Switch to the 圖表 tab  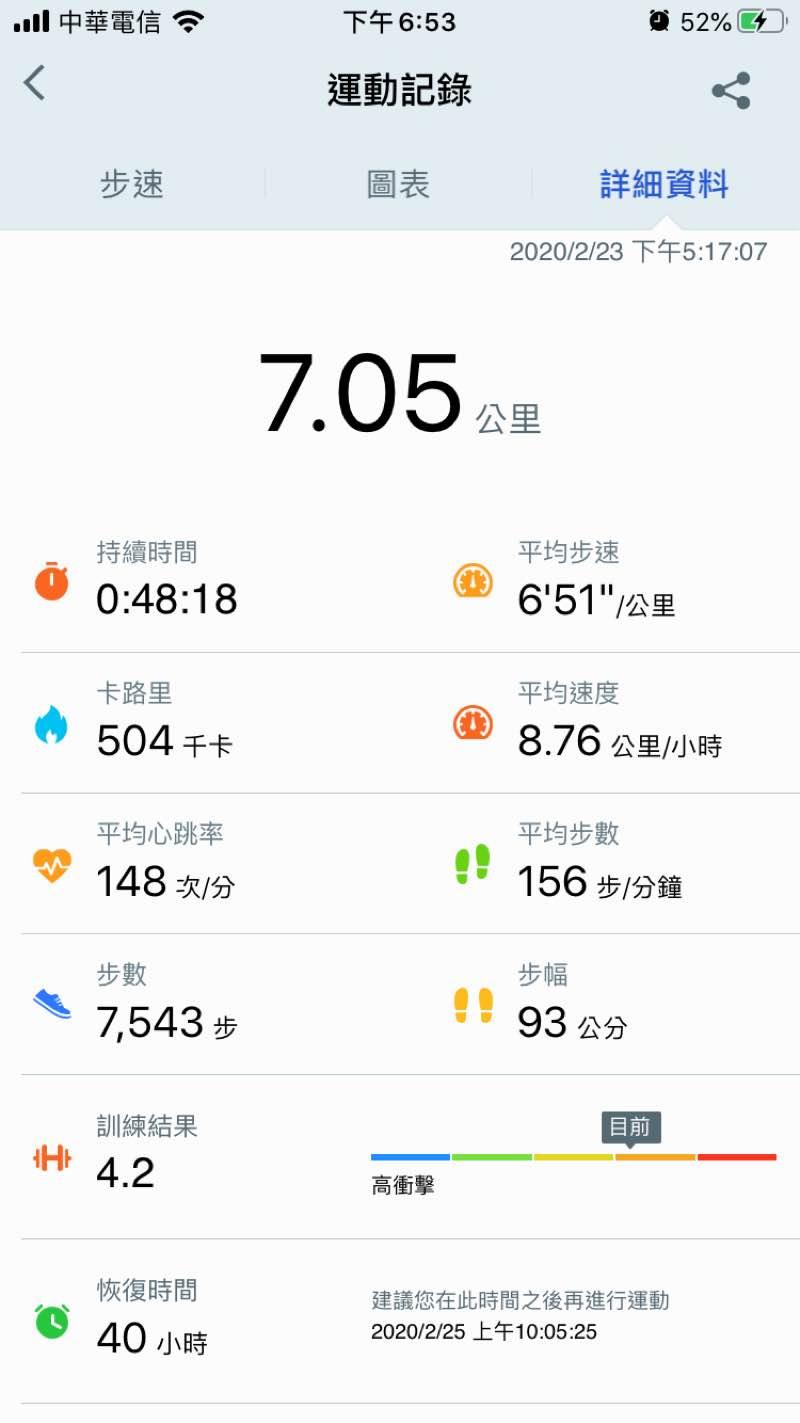[x=398, y=184]
